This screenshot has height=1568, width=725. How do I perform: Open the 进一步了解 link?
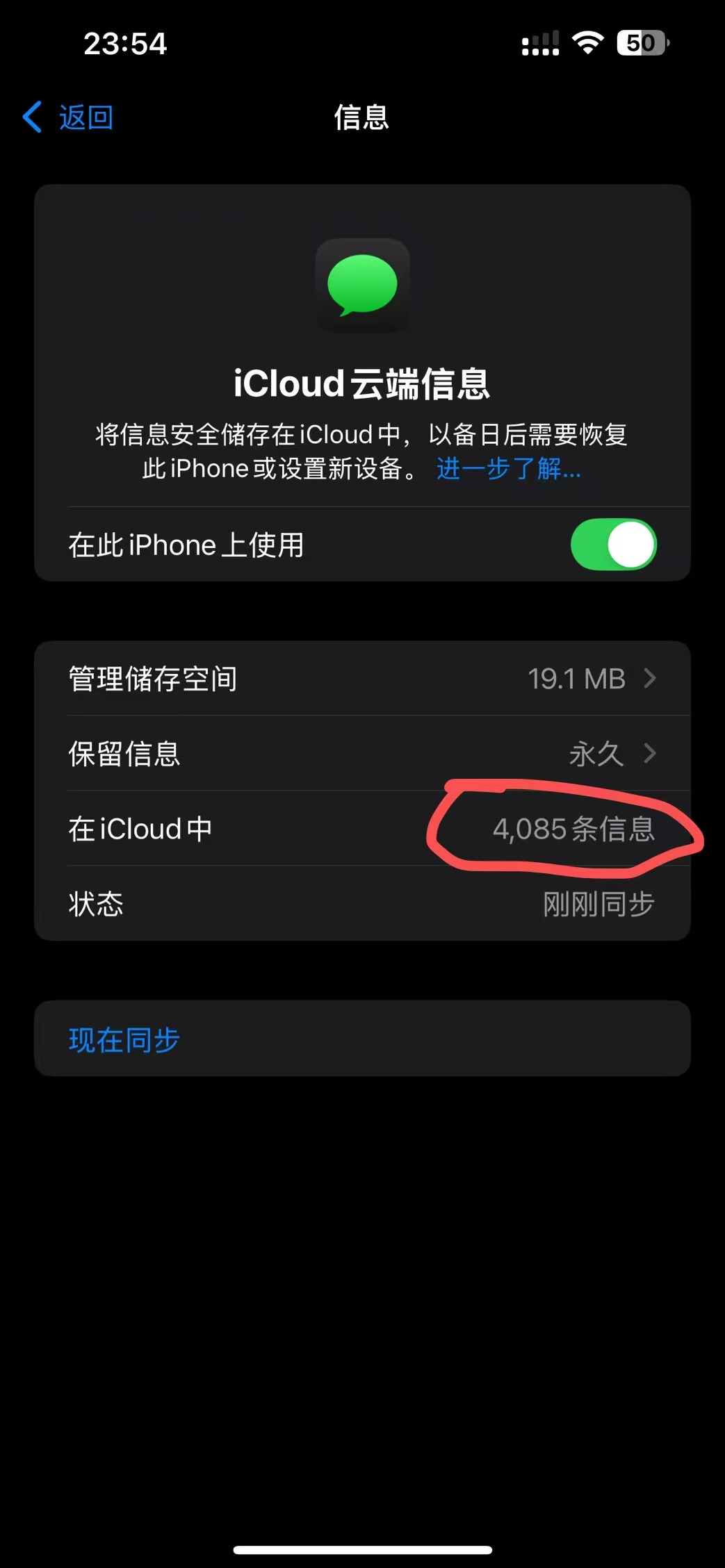tap(508, 469)
